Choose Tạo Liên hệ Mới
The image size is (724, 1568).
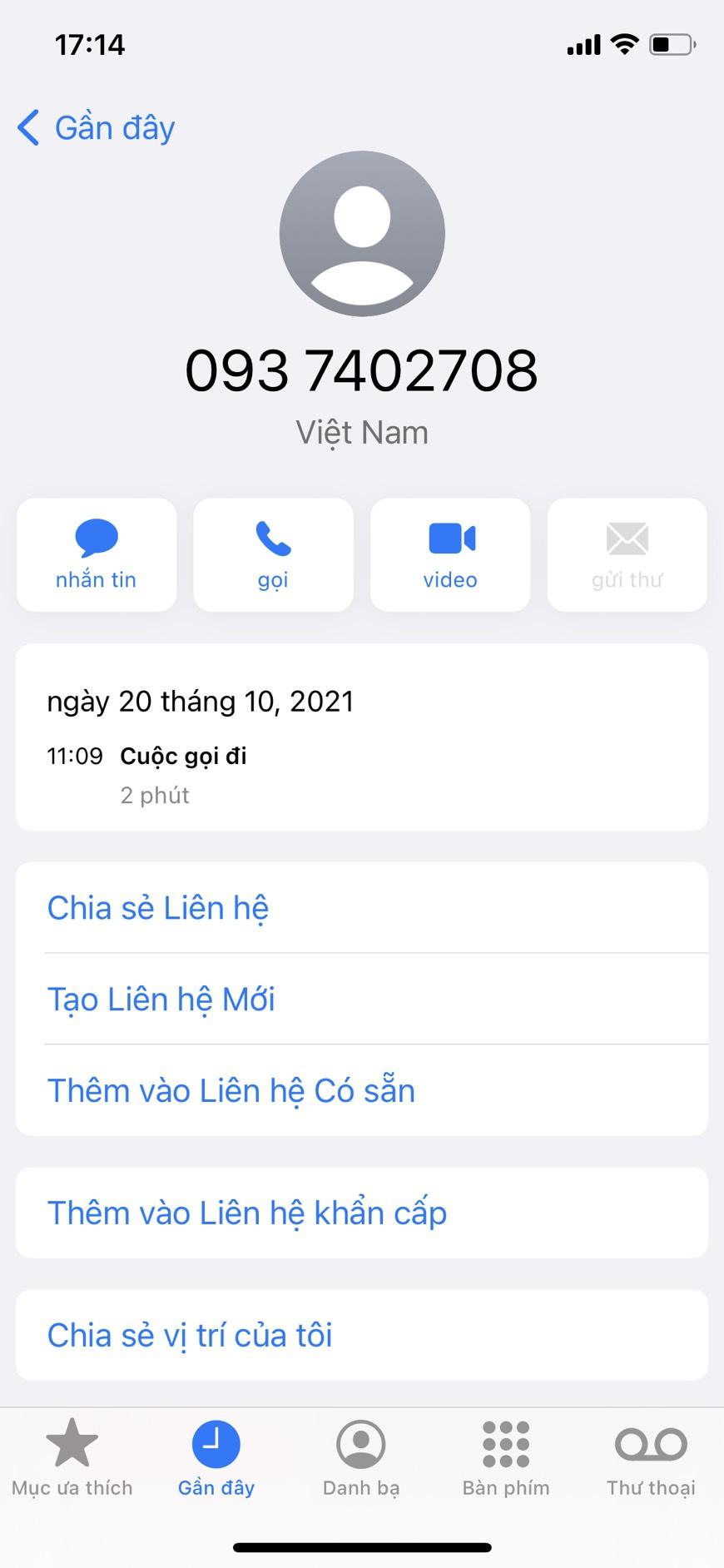click(x=161, y=999)
